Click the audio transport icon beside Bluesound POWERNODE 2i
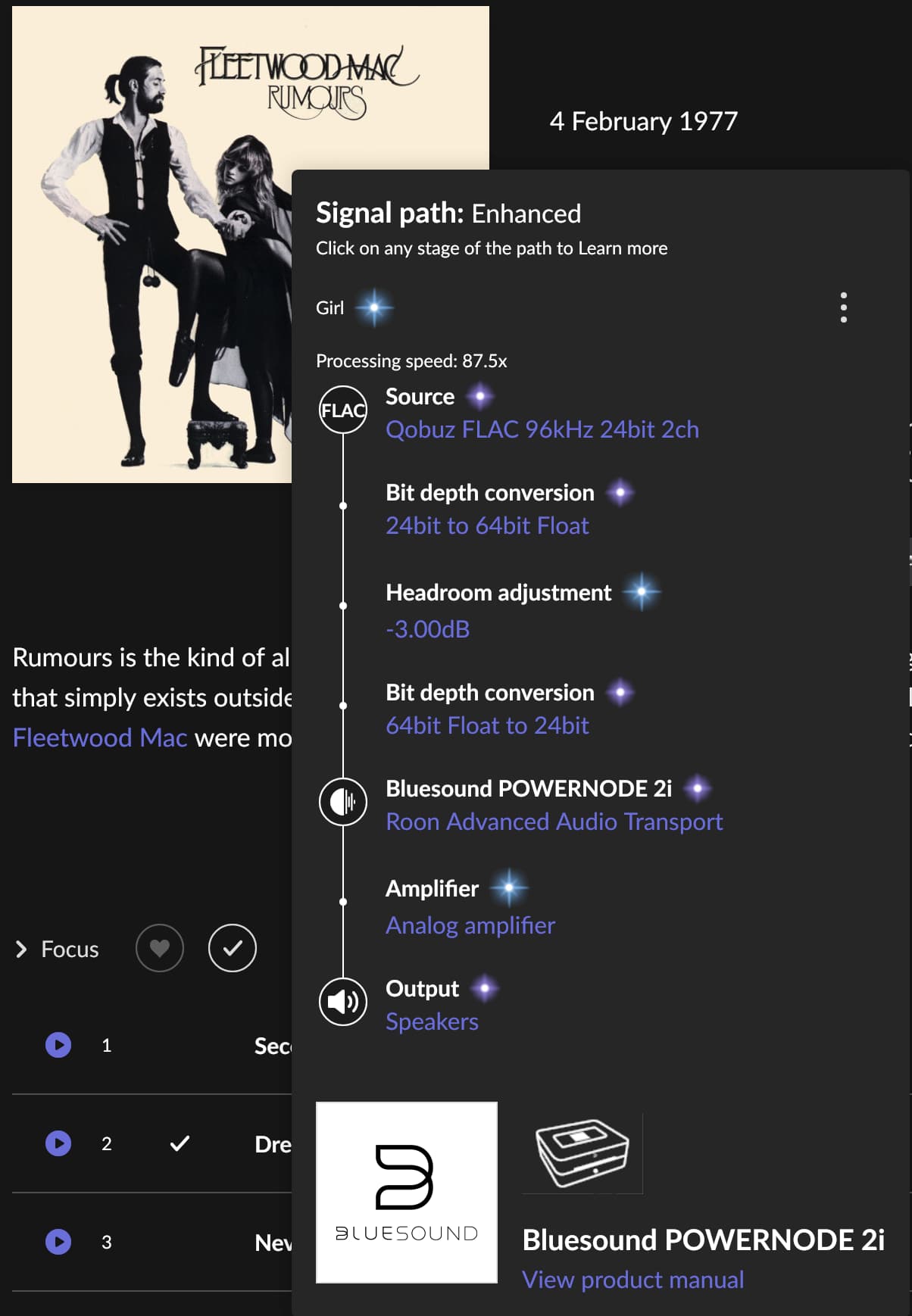This screenshot has width=912, height=1316. (342, 801)
